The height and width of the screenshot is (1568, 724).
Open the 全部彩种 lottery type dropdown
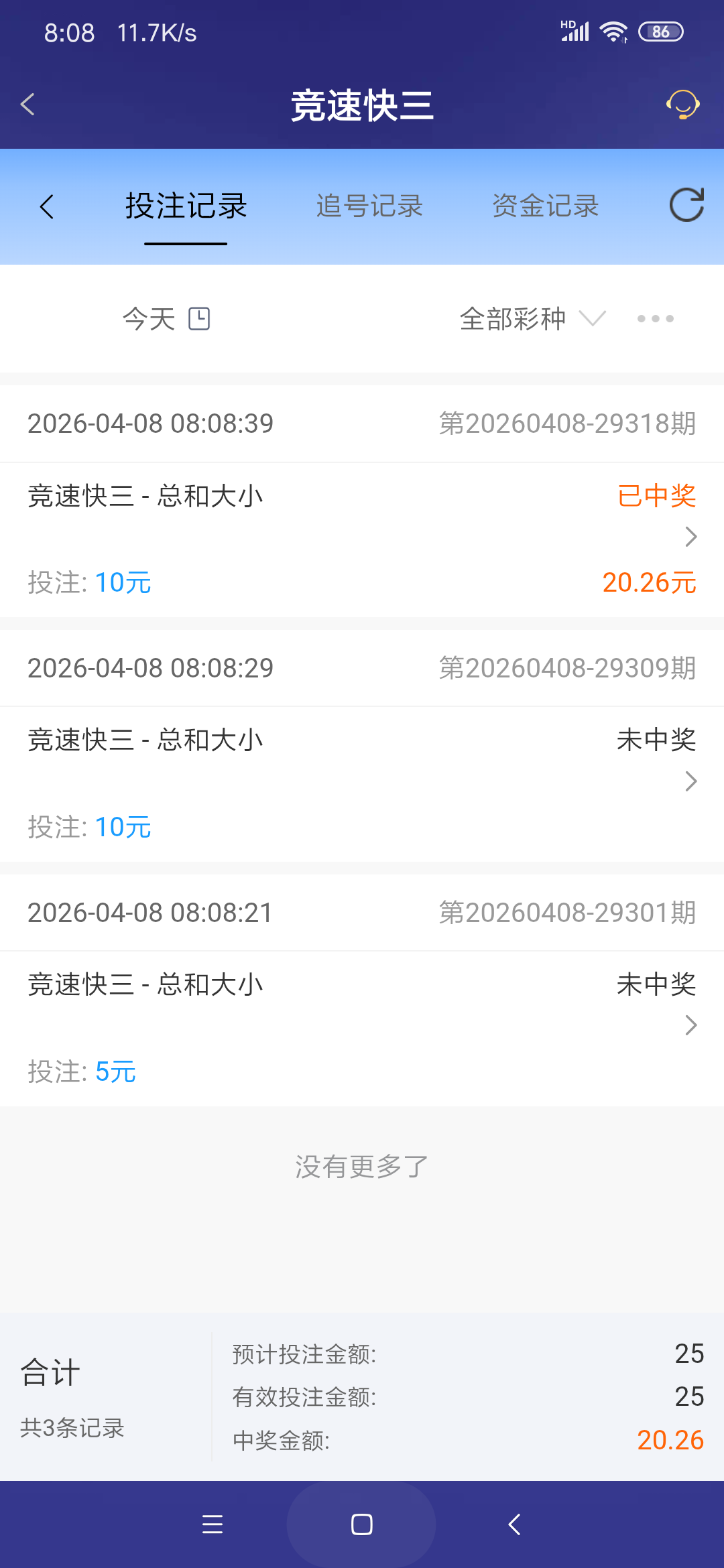(530, 319)
